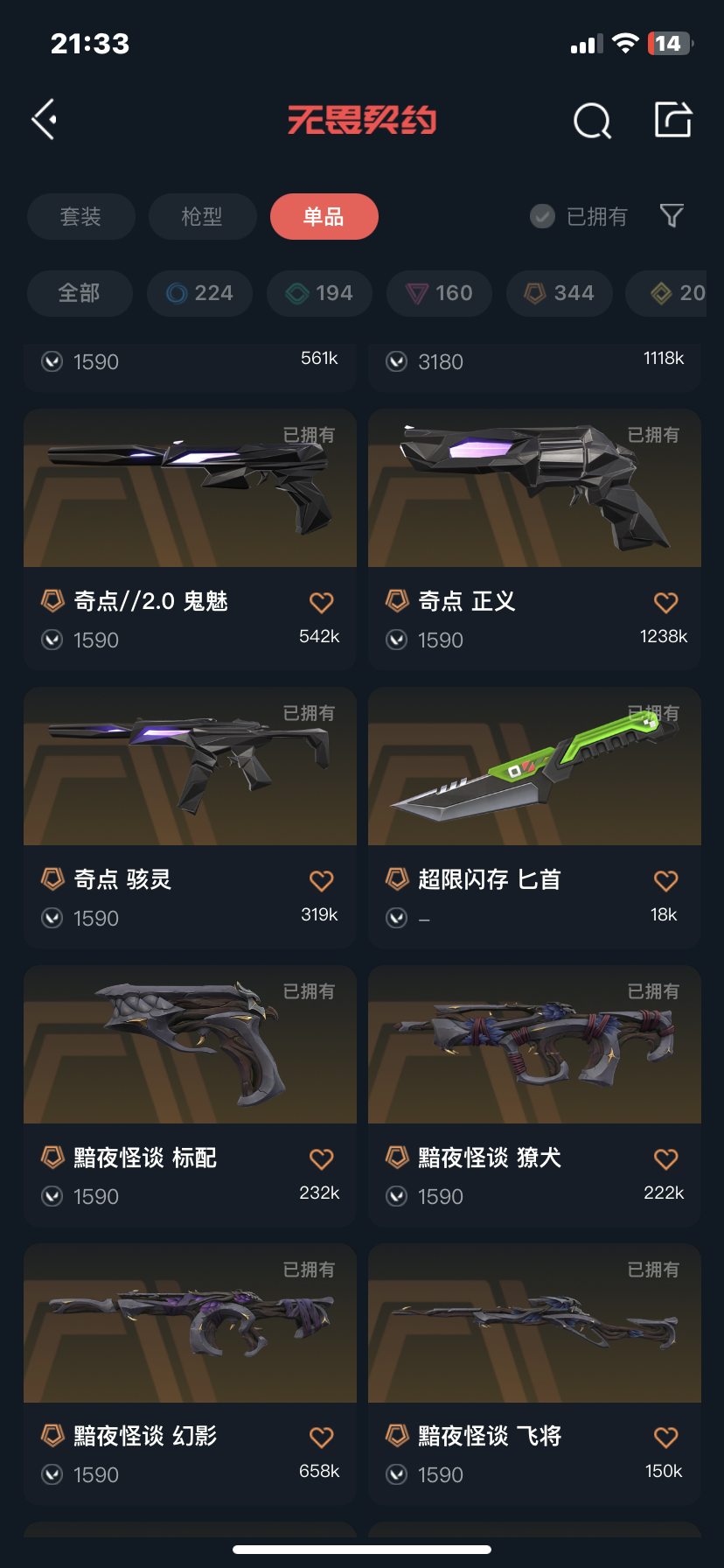Select the 全部 chip
The image size is (724, 1568).
pyautogui.click(x=80, y=293)
